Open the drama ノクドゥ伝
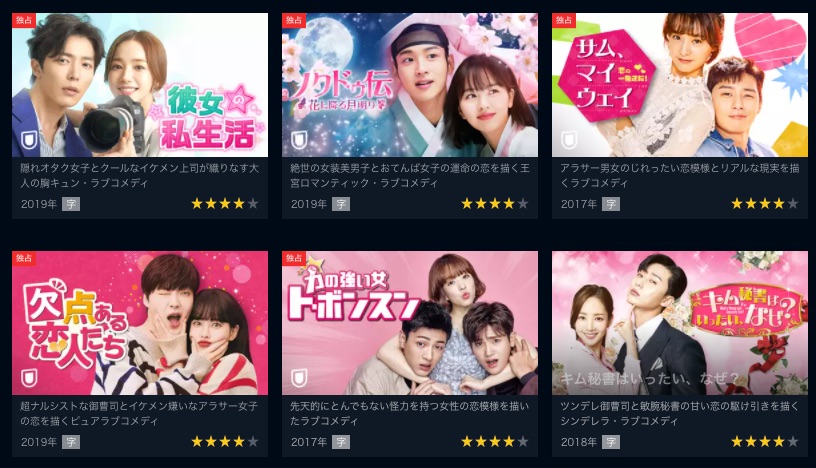816x468 pixels. [410, 85]
